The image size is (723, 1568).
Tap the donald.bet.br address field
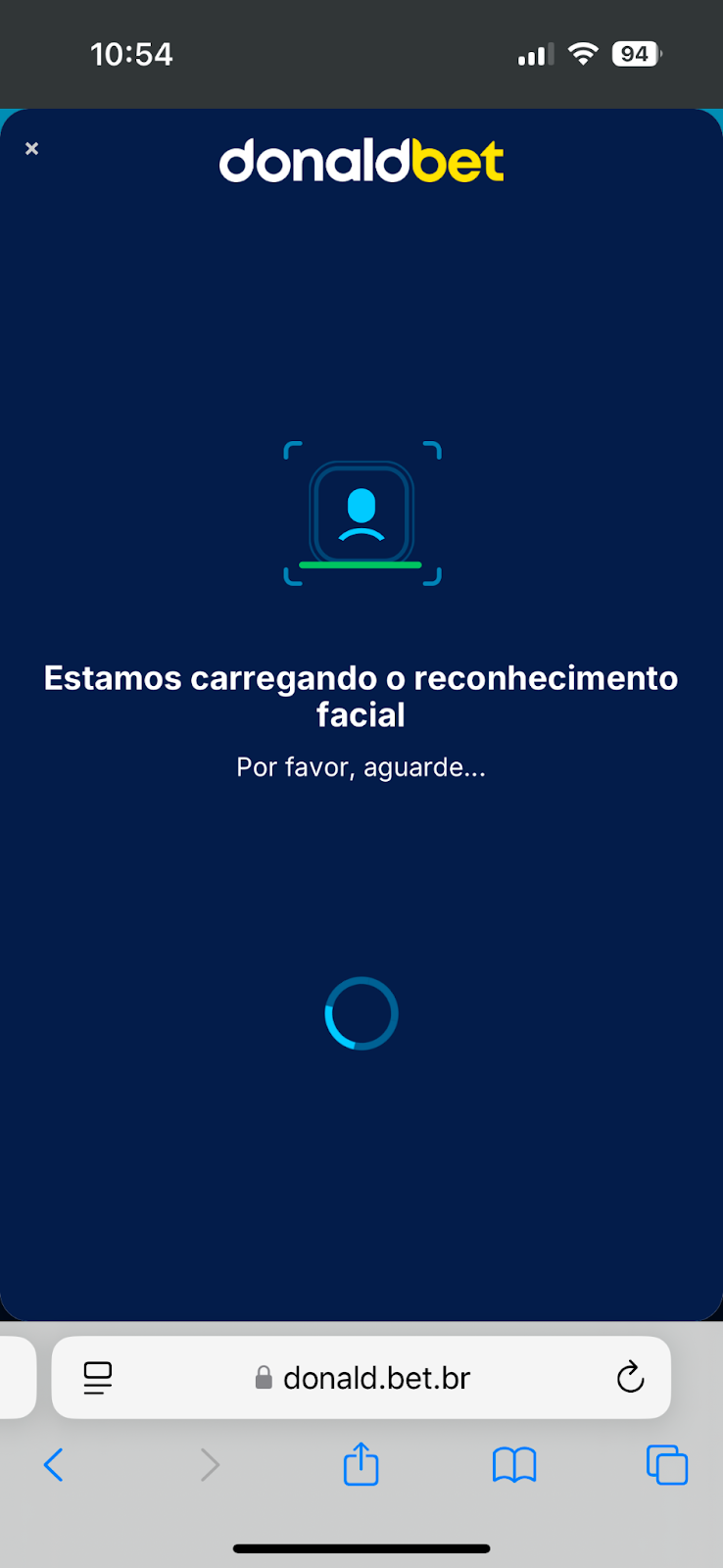coord(361,1378)
